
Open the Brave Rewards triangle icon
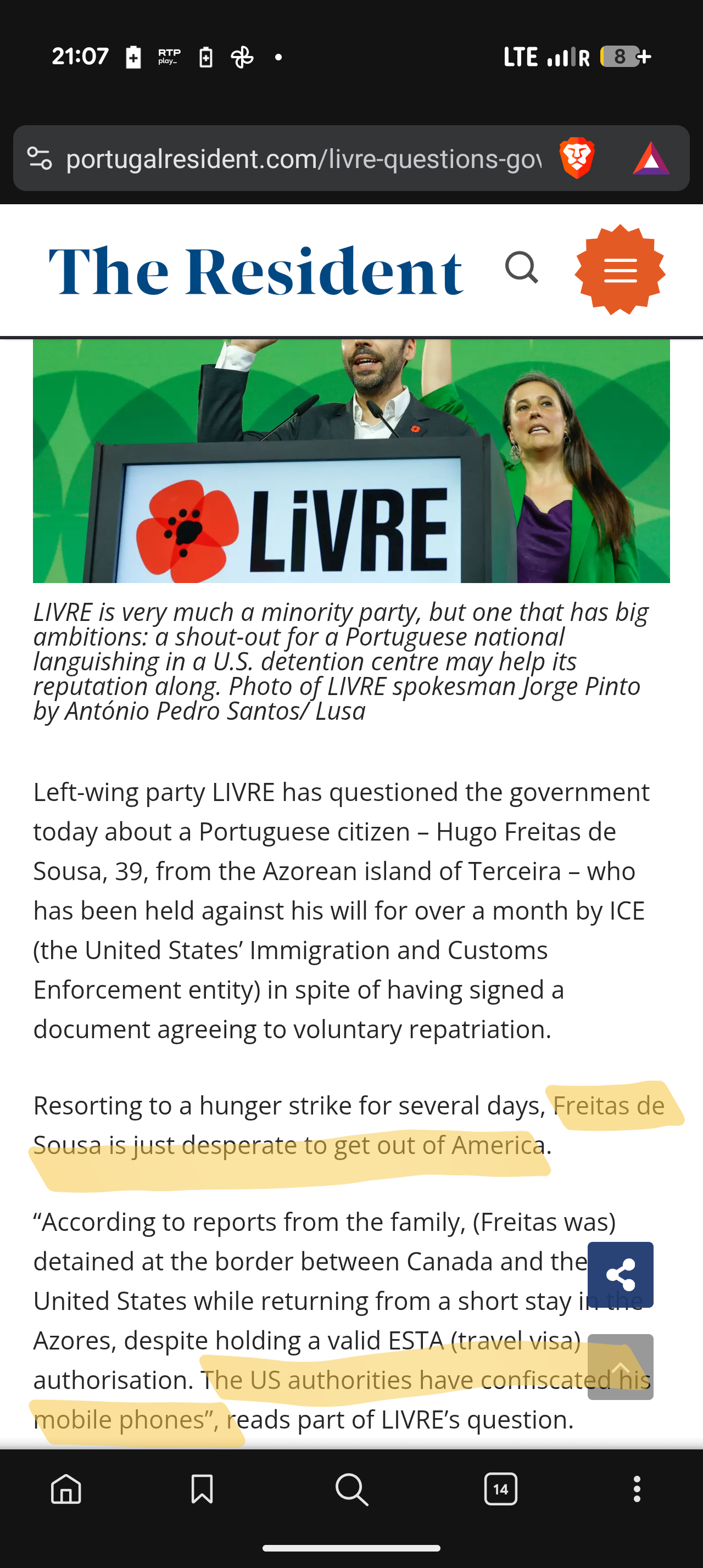pyautogui.click(x=651, y=159)
